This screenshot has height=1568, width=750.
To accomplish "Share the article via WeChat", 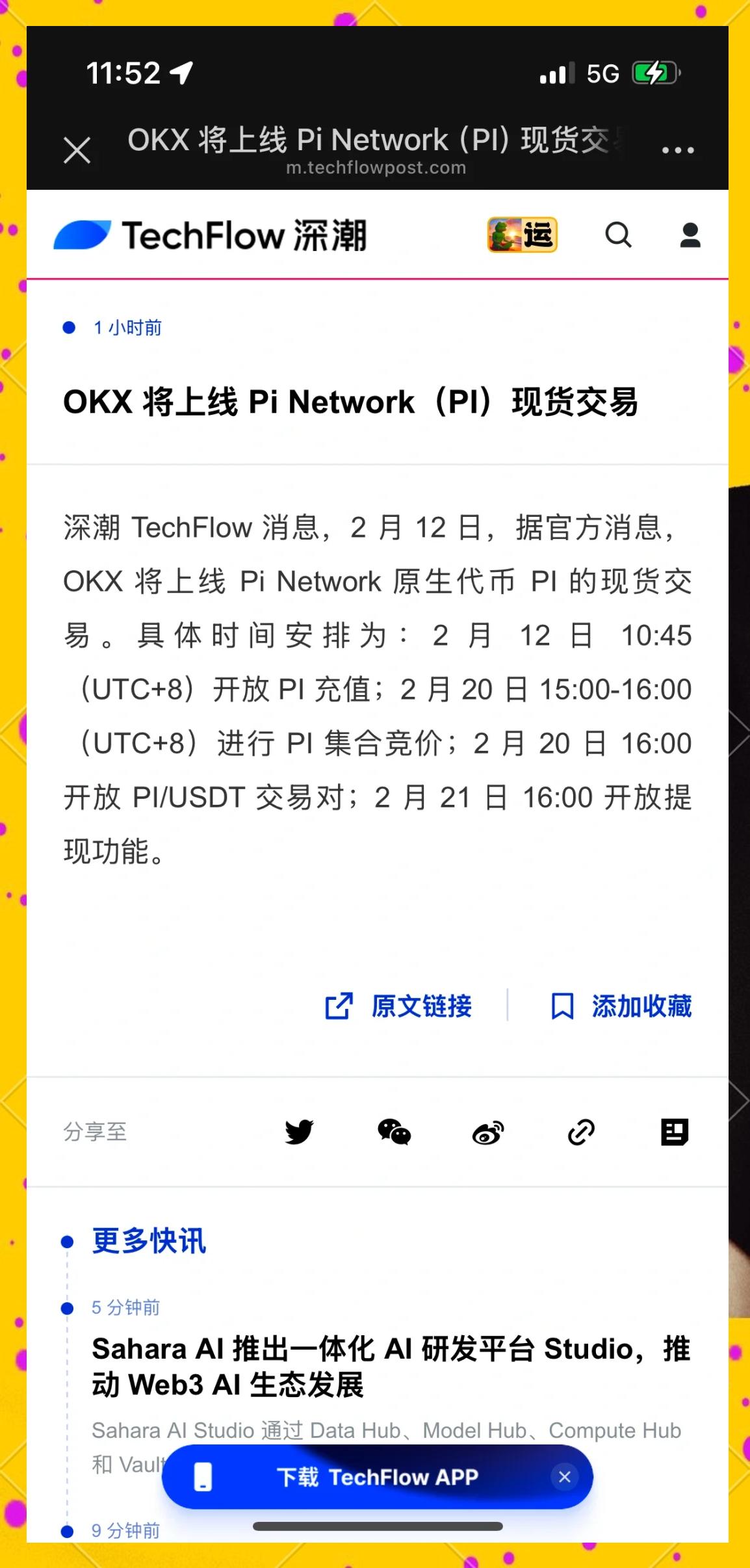I will (x=394, y=1132).
